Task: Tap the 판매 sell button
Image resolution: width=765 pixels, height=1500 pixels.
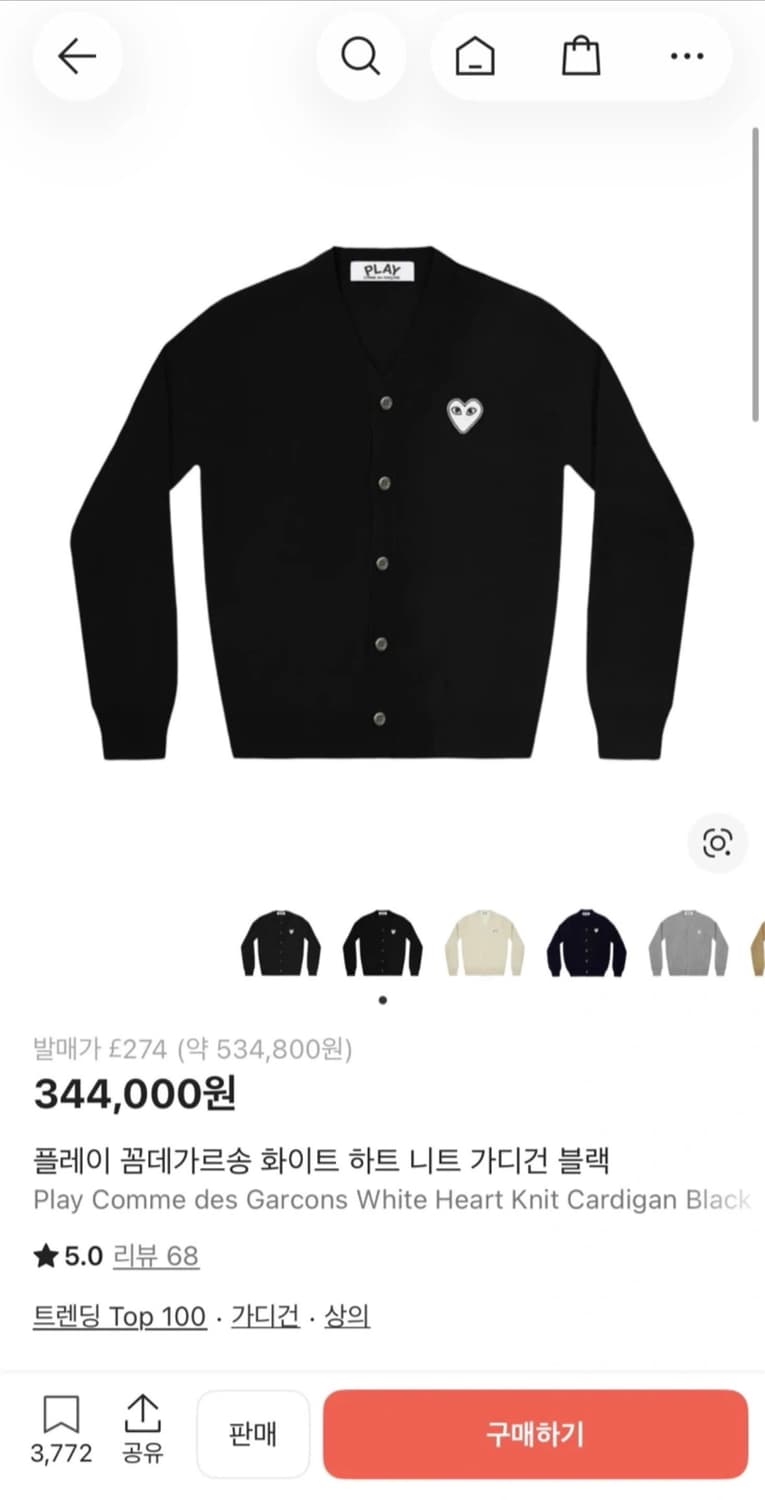Action: [x=253, y=1434]
